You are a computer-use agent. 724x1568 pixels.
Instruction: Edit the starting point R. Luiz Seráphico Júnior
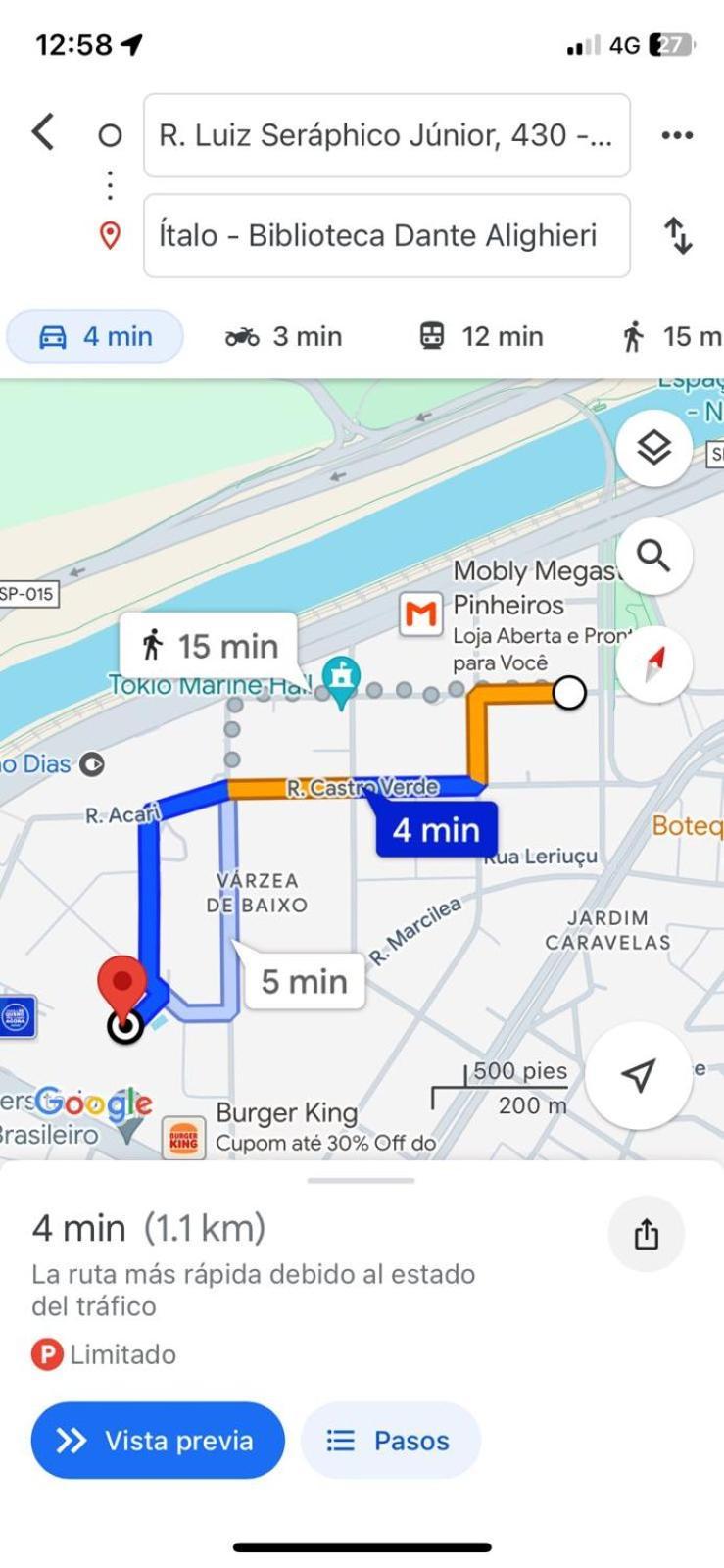pyautogui.click(x=386, y=135)
